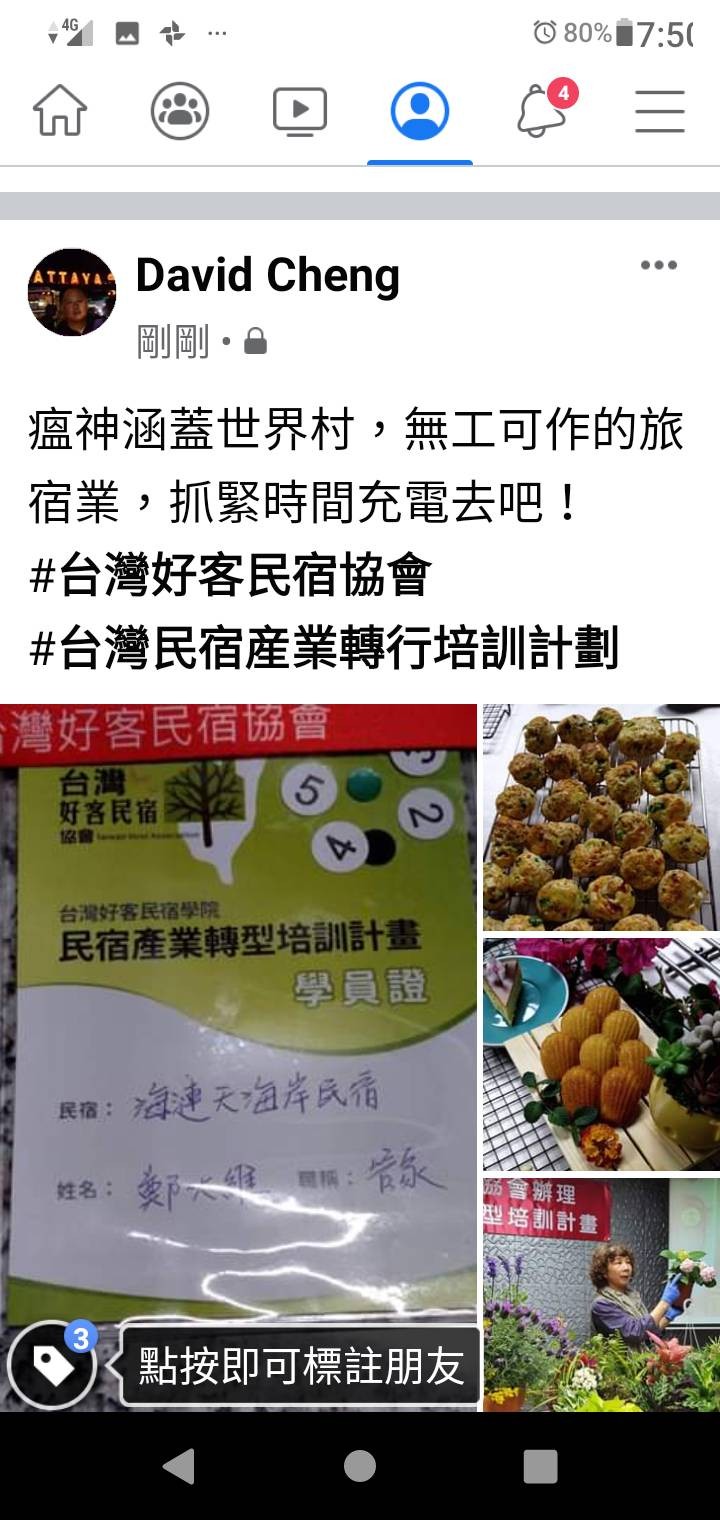Select the Profile tab

pos(420,110)
